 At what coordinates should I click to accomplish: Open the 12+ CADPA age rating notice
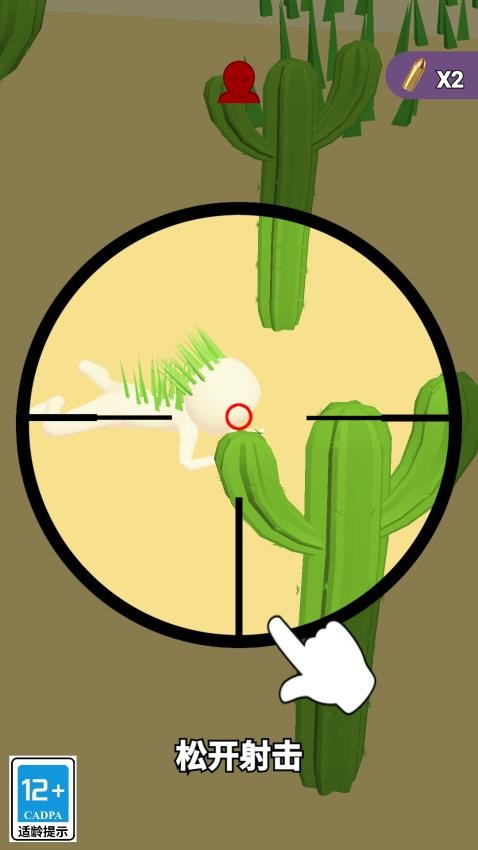[43, 799]
